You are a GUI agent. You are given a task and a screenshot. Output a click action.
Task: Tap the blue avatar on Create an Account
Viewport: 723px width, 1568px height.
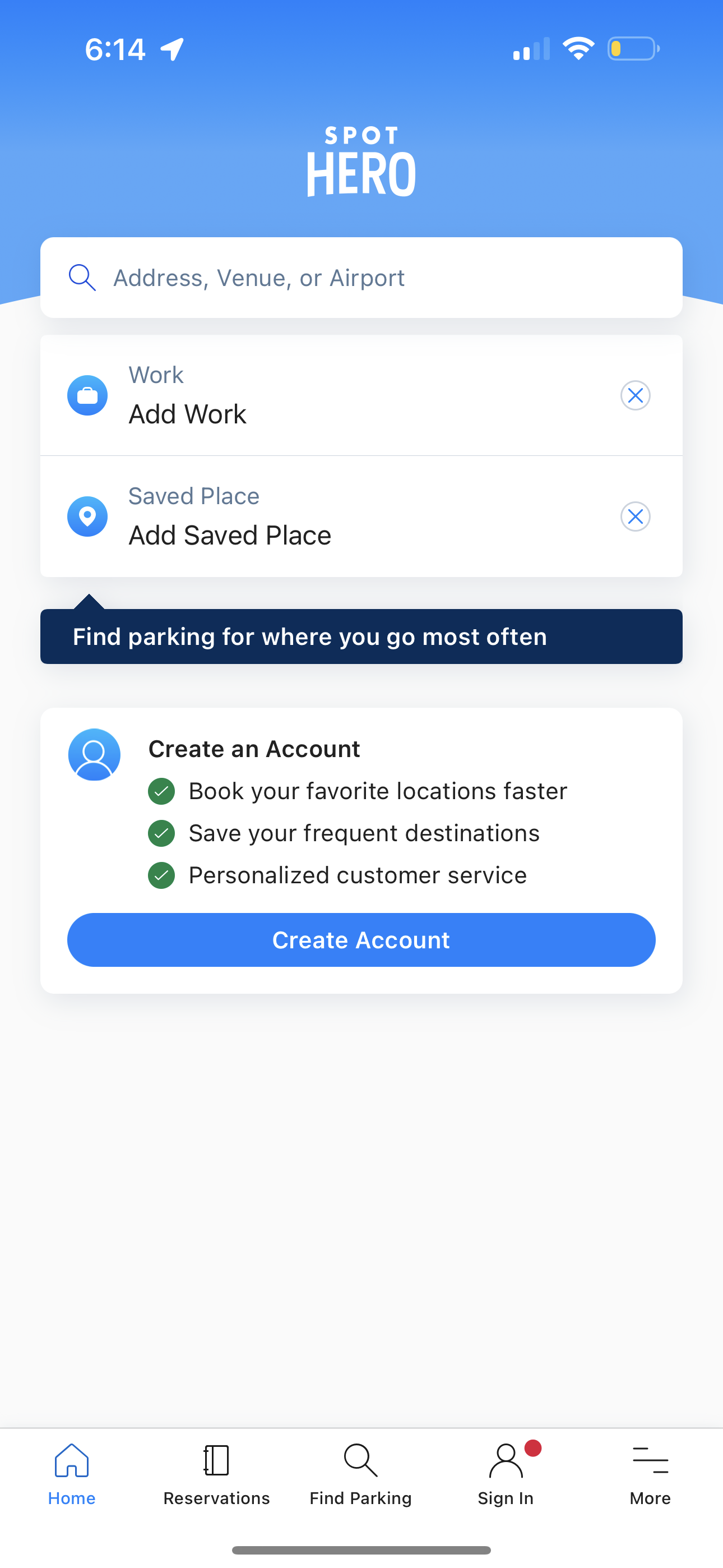[94, 755]
